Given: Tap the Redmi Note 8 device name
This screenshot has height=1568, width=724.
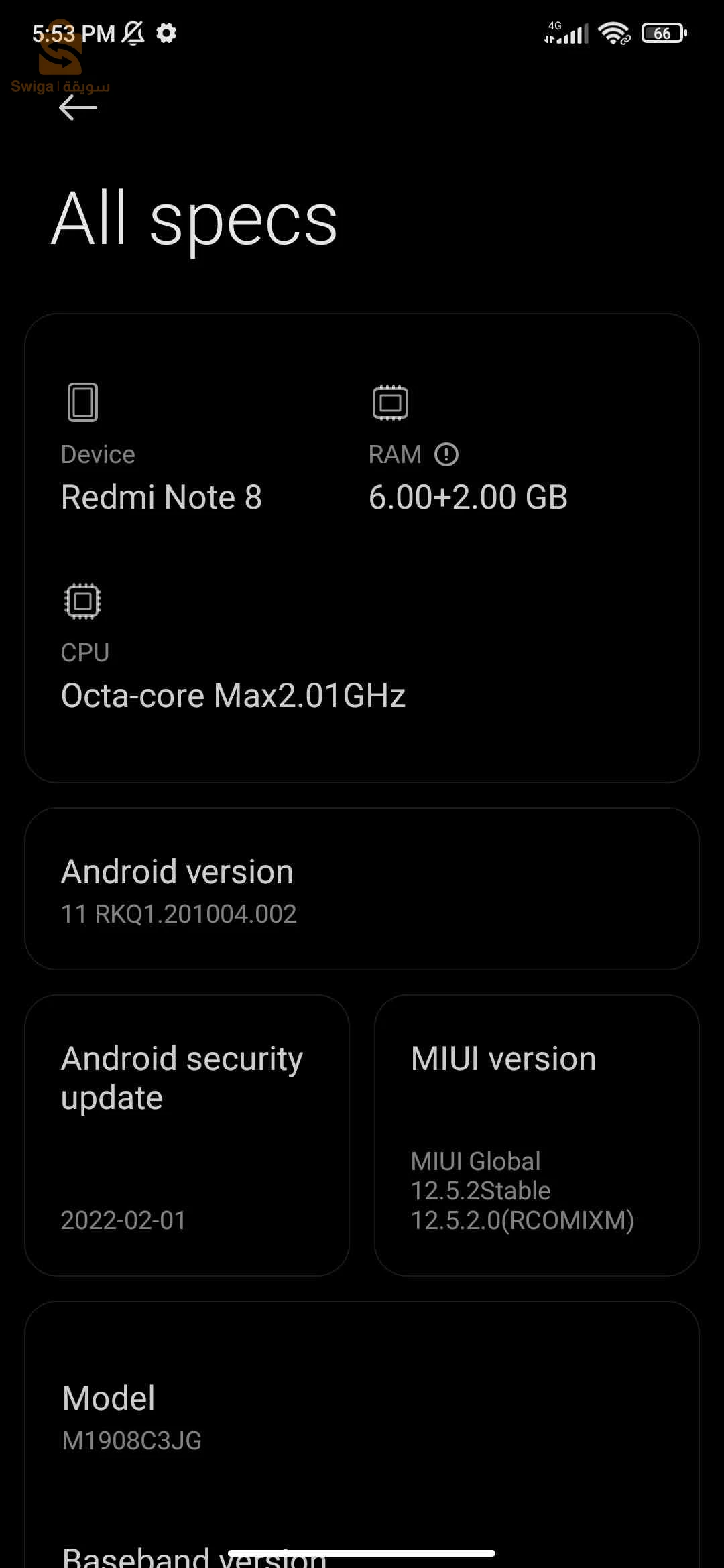Looking at the screenshot, I should pyautogui.click(x=162, y=497).
